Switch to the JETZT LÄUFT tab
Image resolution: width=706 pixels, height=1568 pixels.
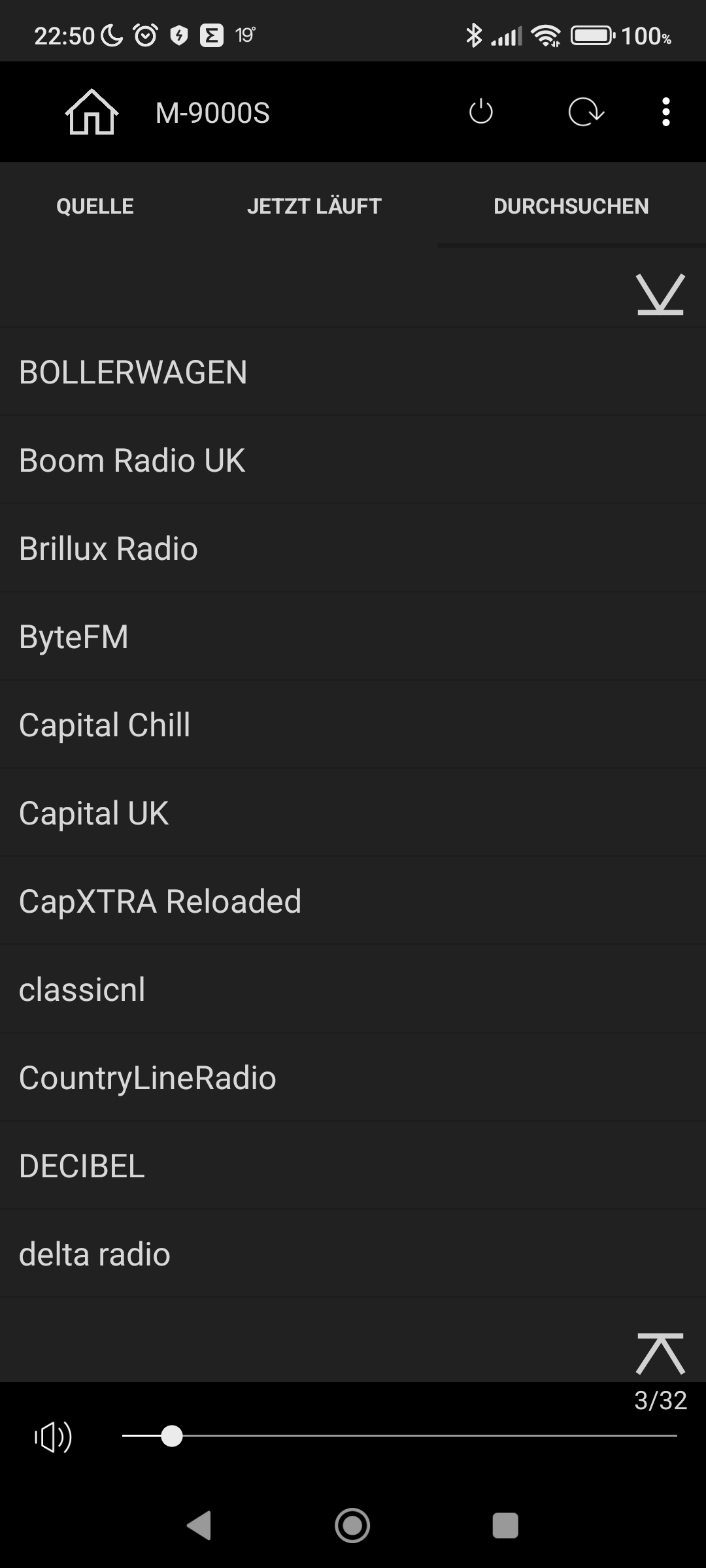pos(314,206)
